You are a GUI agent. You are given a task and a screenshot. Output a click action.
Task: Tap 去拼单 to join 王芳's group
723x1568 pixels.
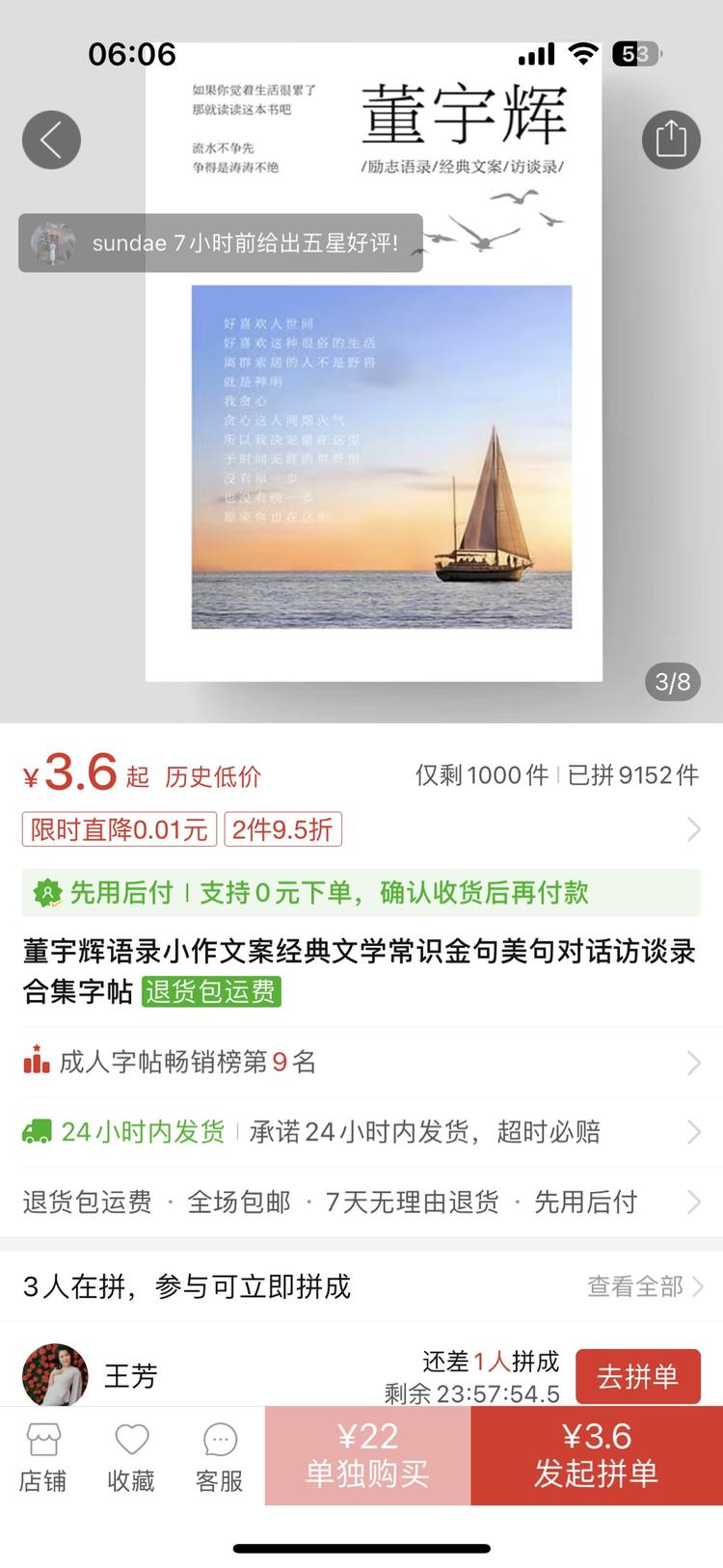[637, 1376]
